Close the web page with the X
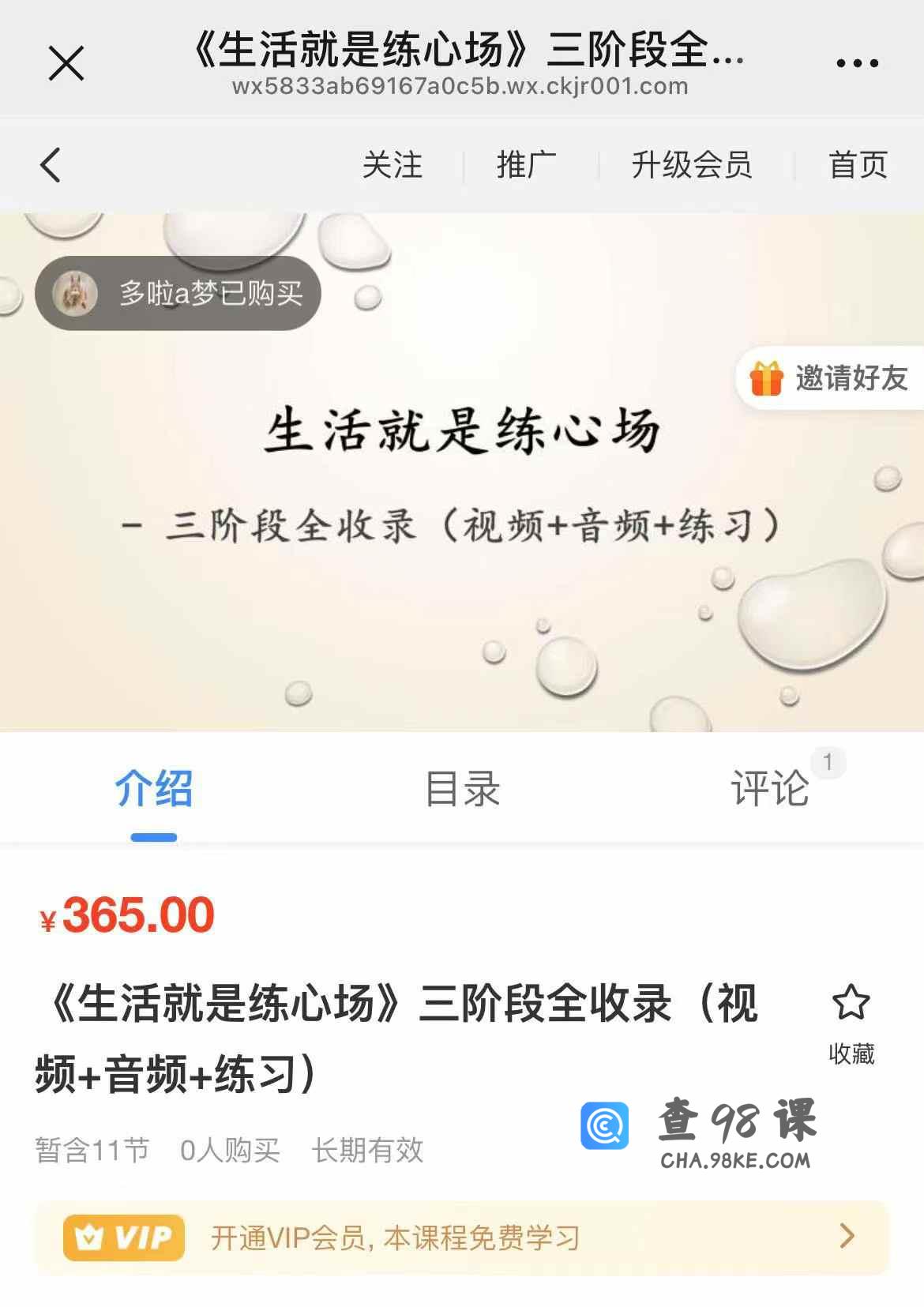Image resolution: width=924 pixels, height=1307 pixels. click(x=66, y=63)
